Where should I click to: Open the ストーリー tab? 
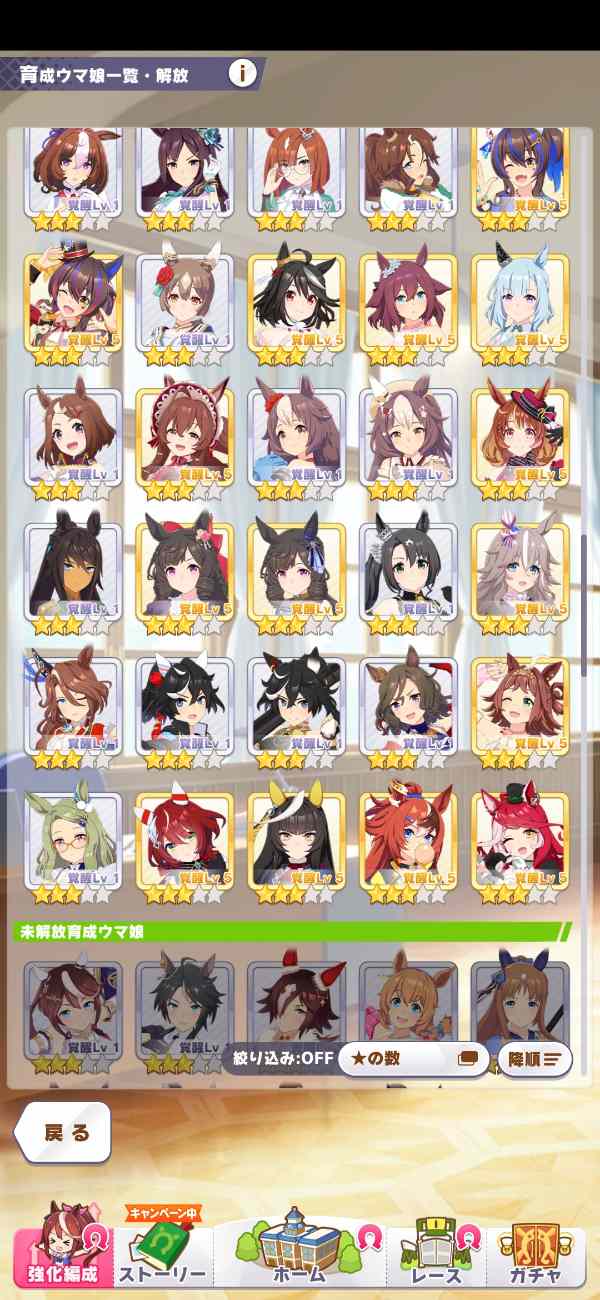(x=162, y=1255)
